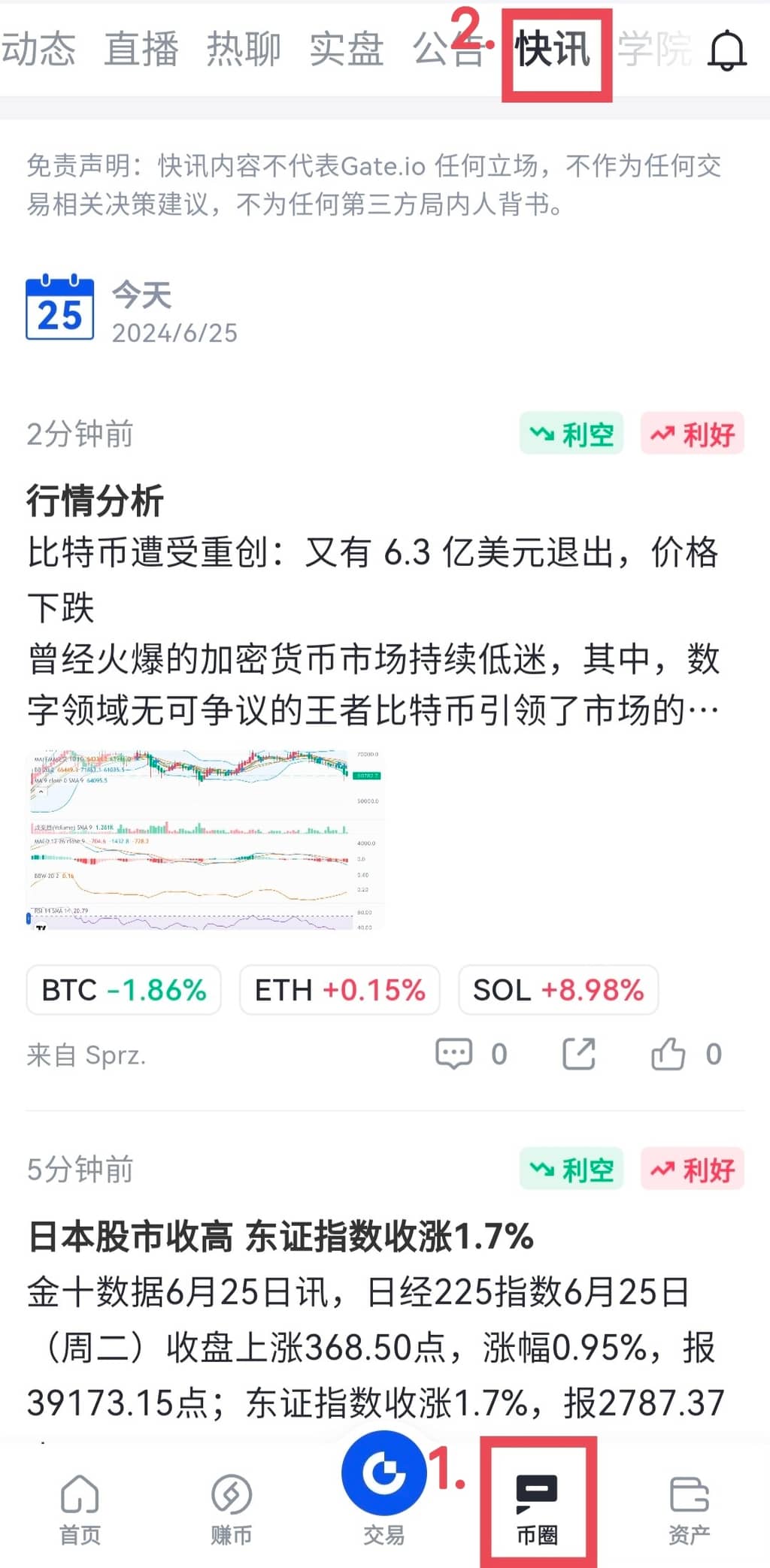Open the BTC -1.86% chip
This screenshot has width=770, height=1568.
124,990
